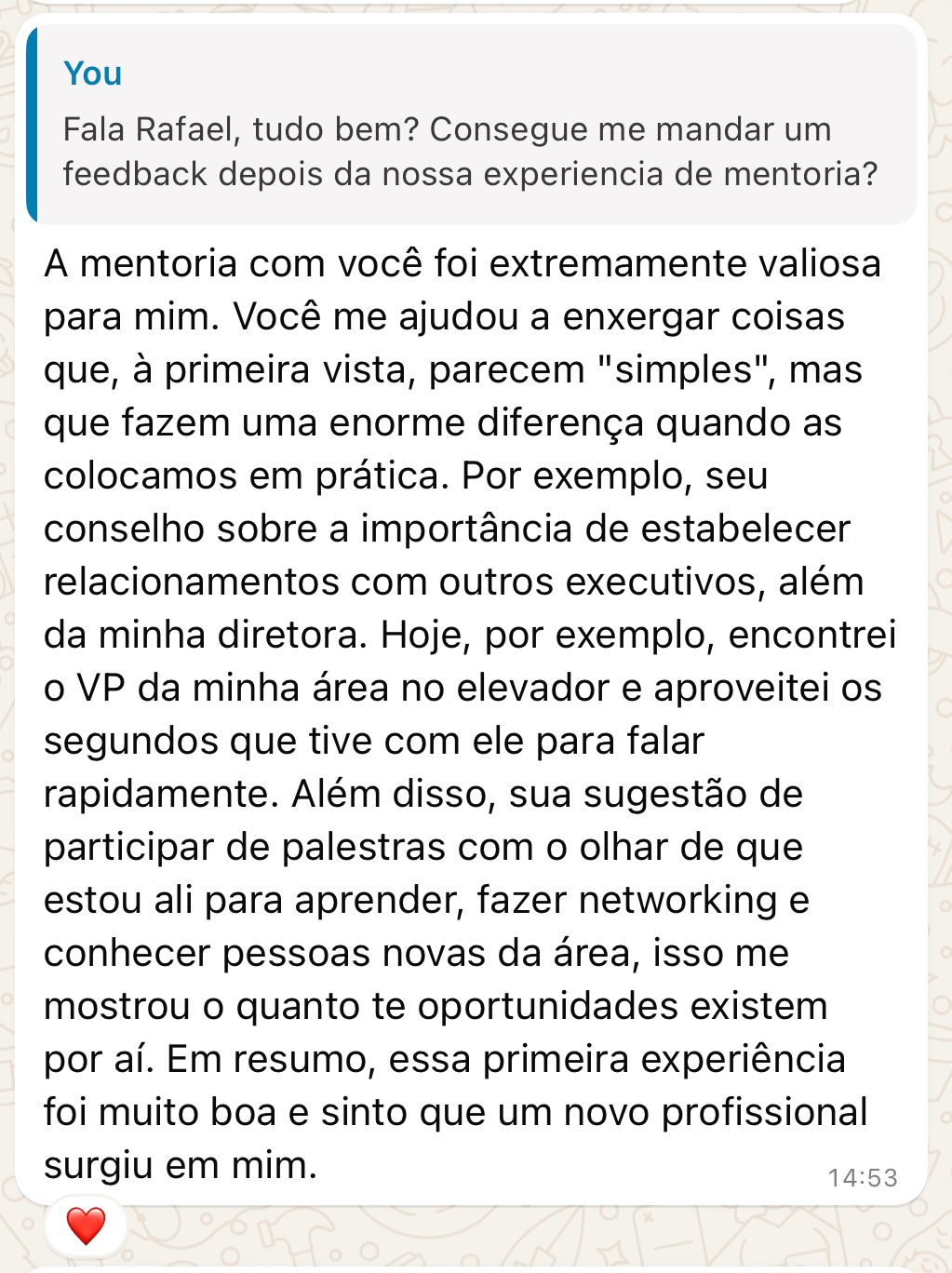
Task: Click the blue 'You' sender label
Action: click(x=92, y=73)
